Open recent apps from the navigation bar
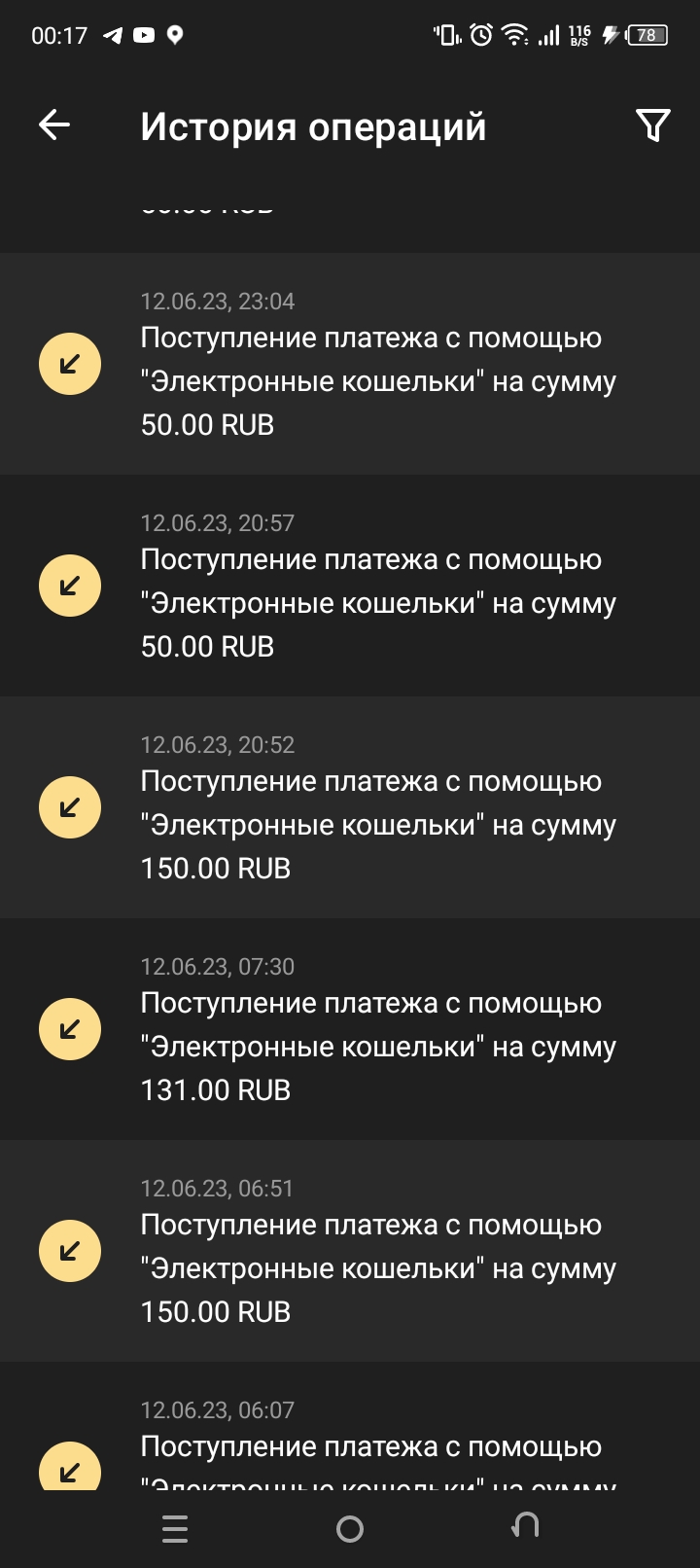 (175, 1529)
